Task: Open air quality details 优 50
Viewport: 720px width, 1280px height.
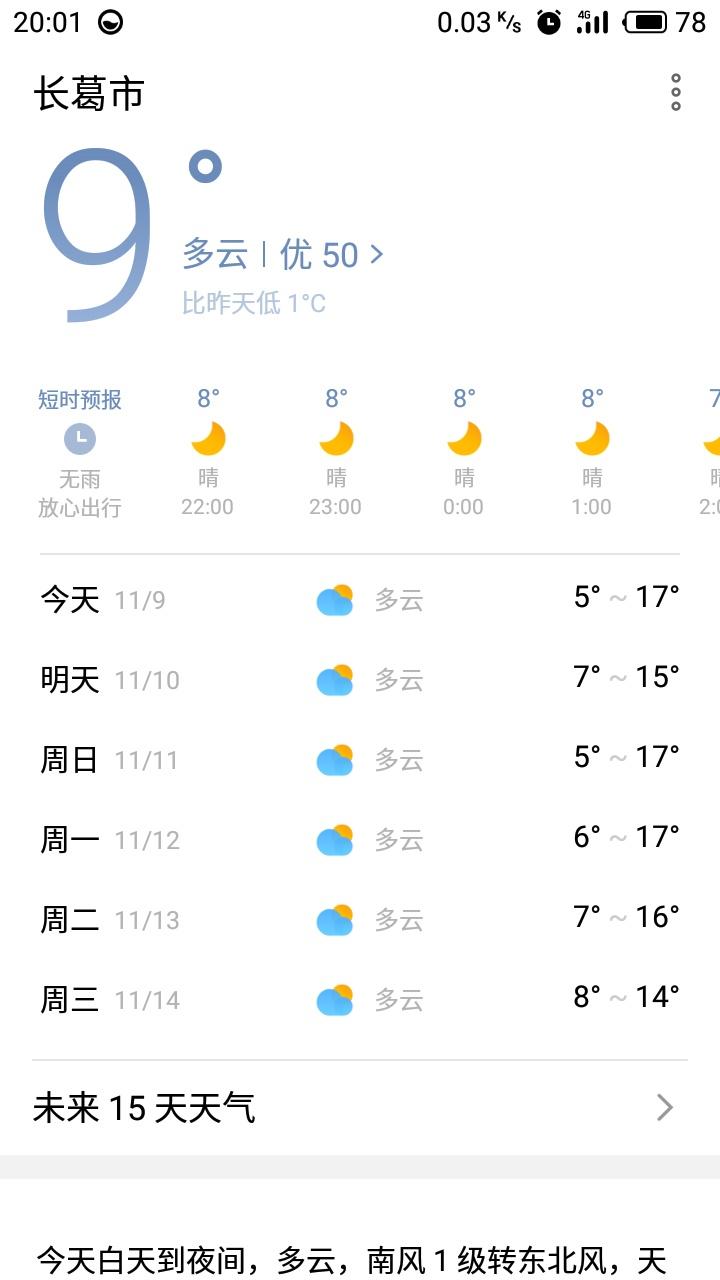Action: [331, 255]
